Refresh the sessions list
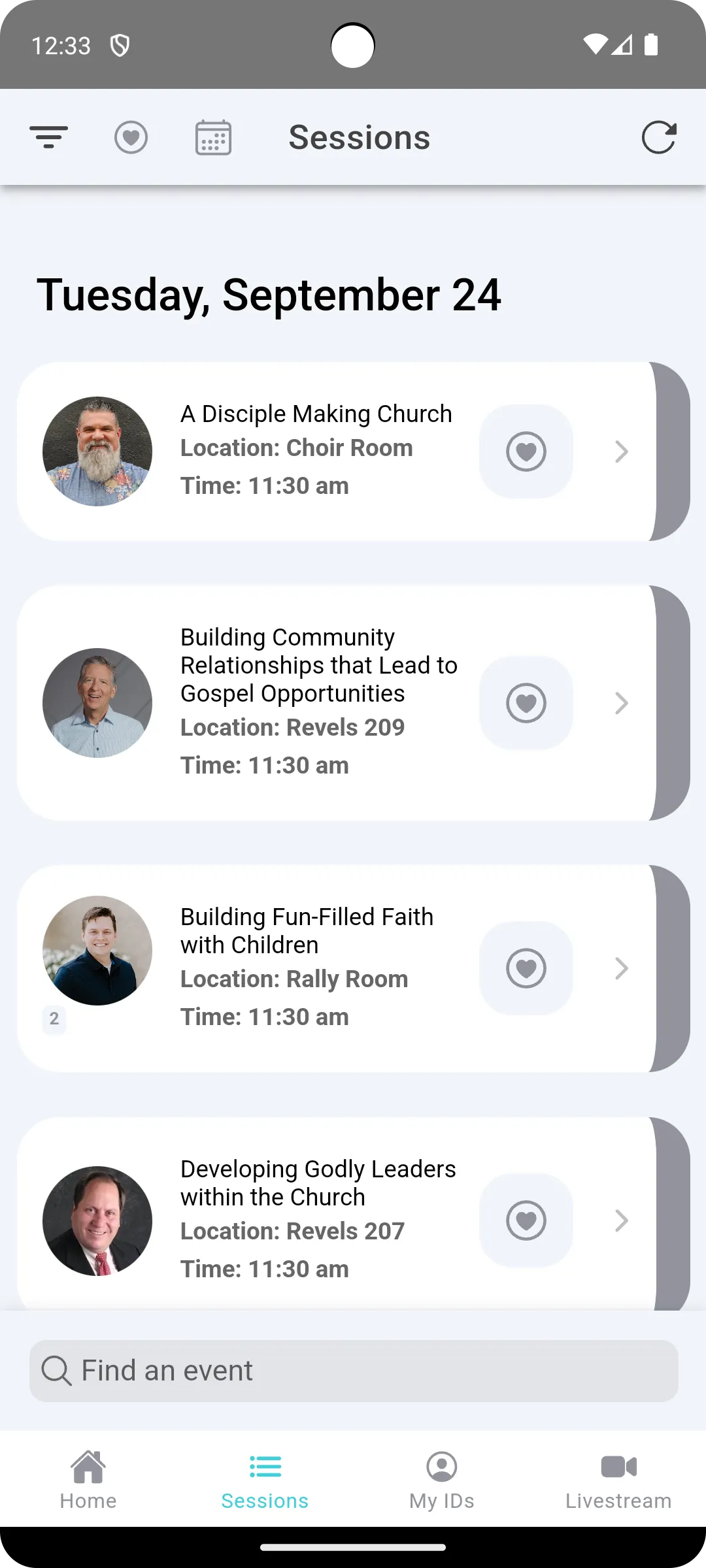This screenshot has width=706, height=1568. tap(659, 137)
